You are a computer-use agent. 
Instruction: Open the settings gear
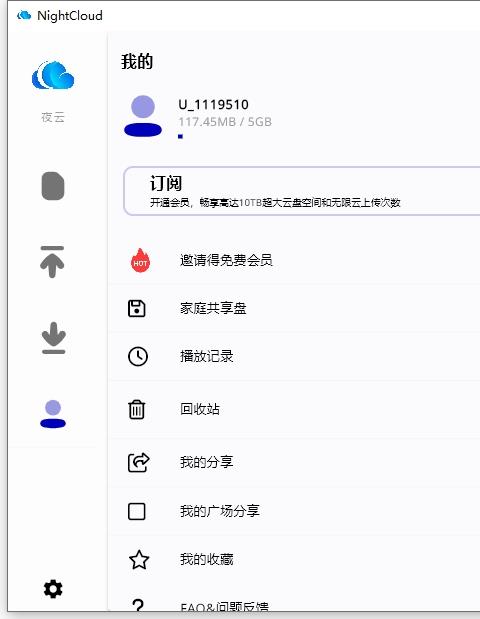click(x=53, y=589)
